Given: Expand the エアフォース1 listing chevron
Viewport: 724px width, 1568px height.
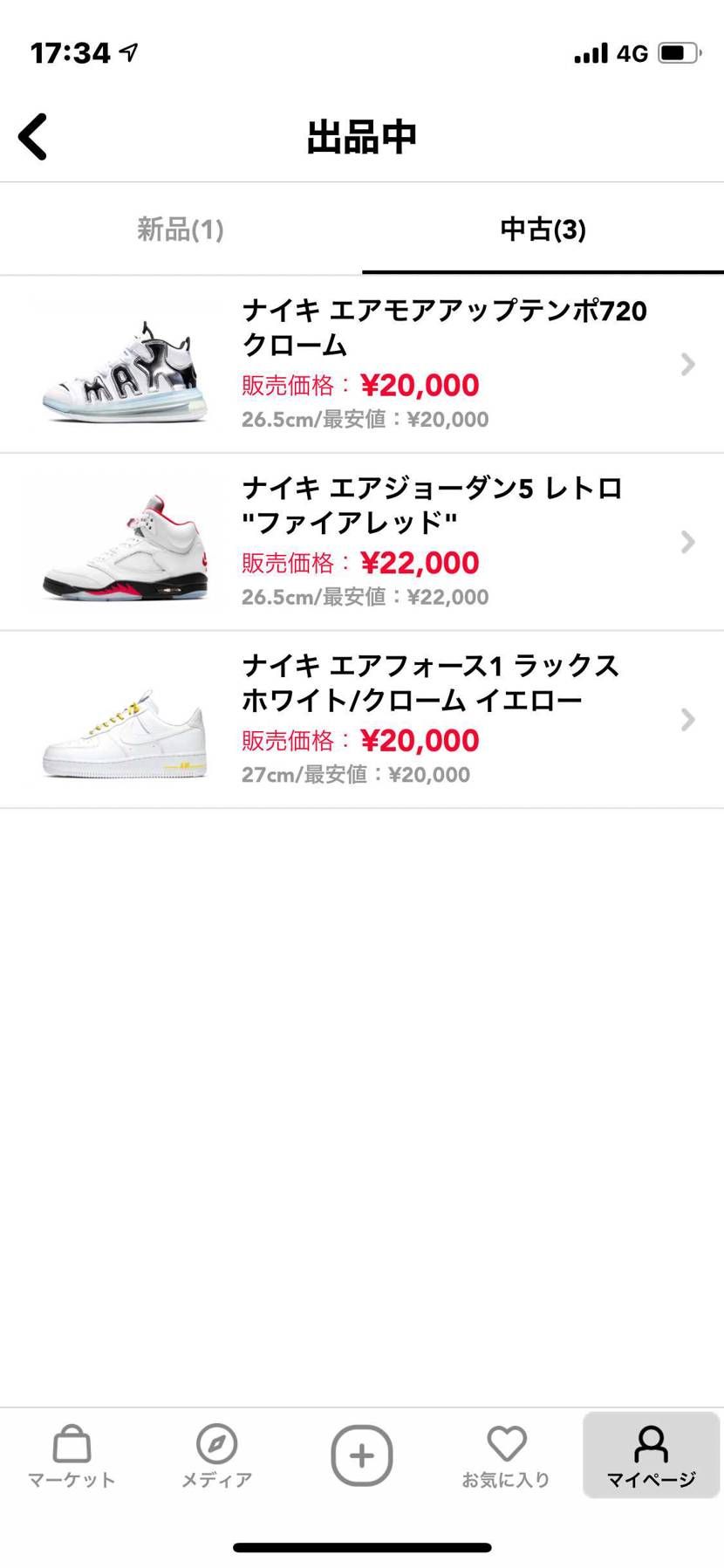Looking at the screenshot, I should click(x=687, y=719).
